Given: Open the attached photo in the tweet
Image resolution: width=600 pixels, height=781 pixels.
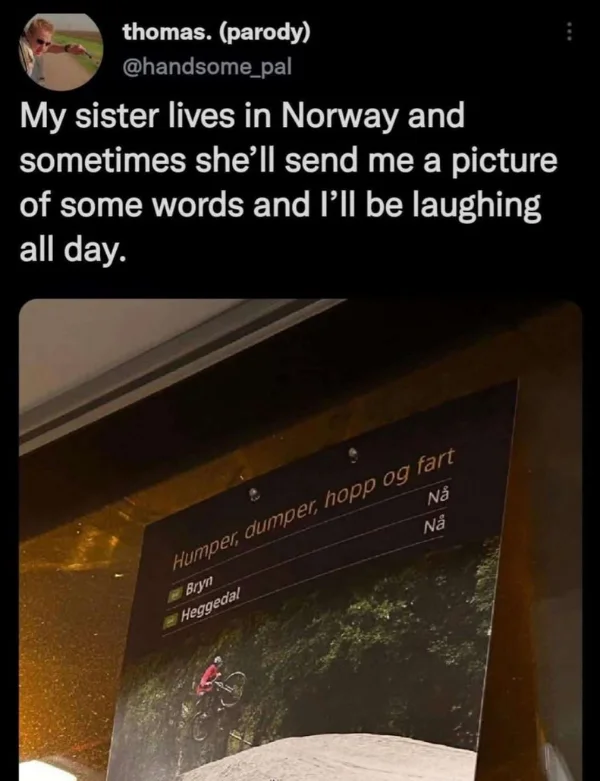Looking at the screenshot, I should 300,540.
